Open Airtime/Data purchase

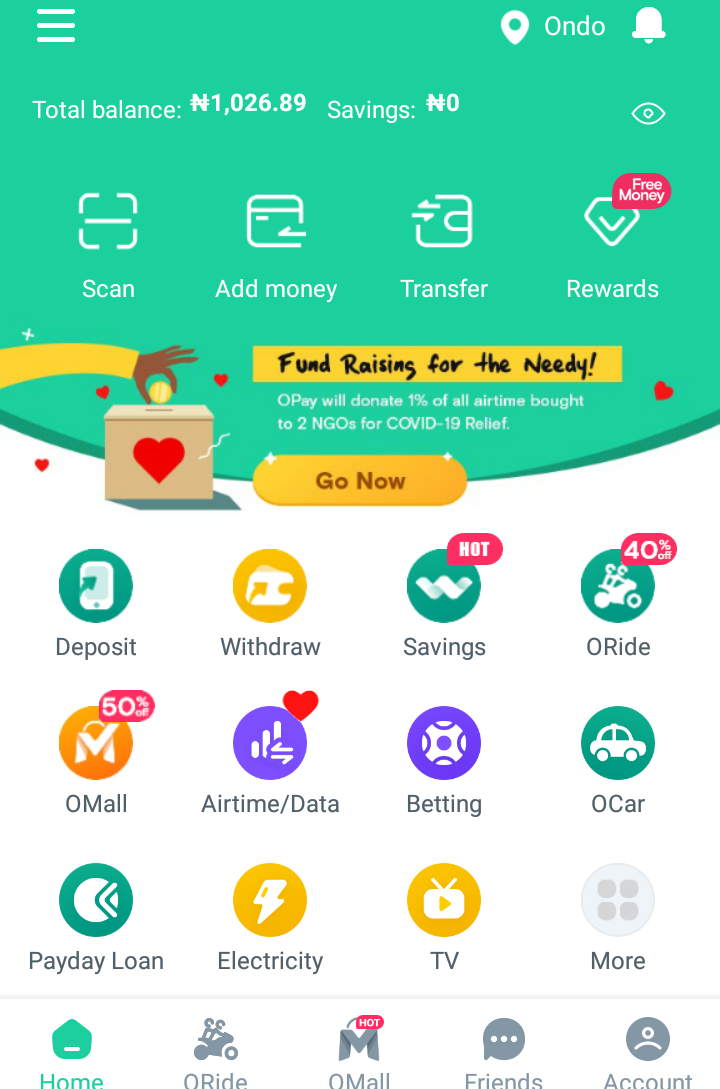pyautogui.click(x=270, y=757)
